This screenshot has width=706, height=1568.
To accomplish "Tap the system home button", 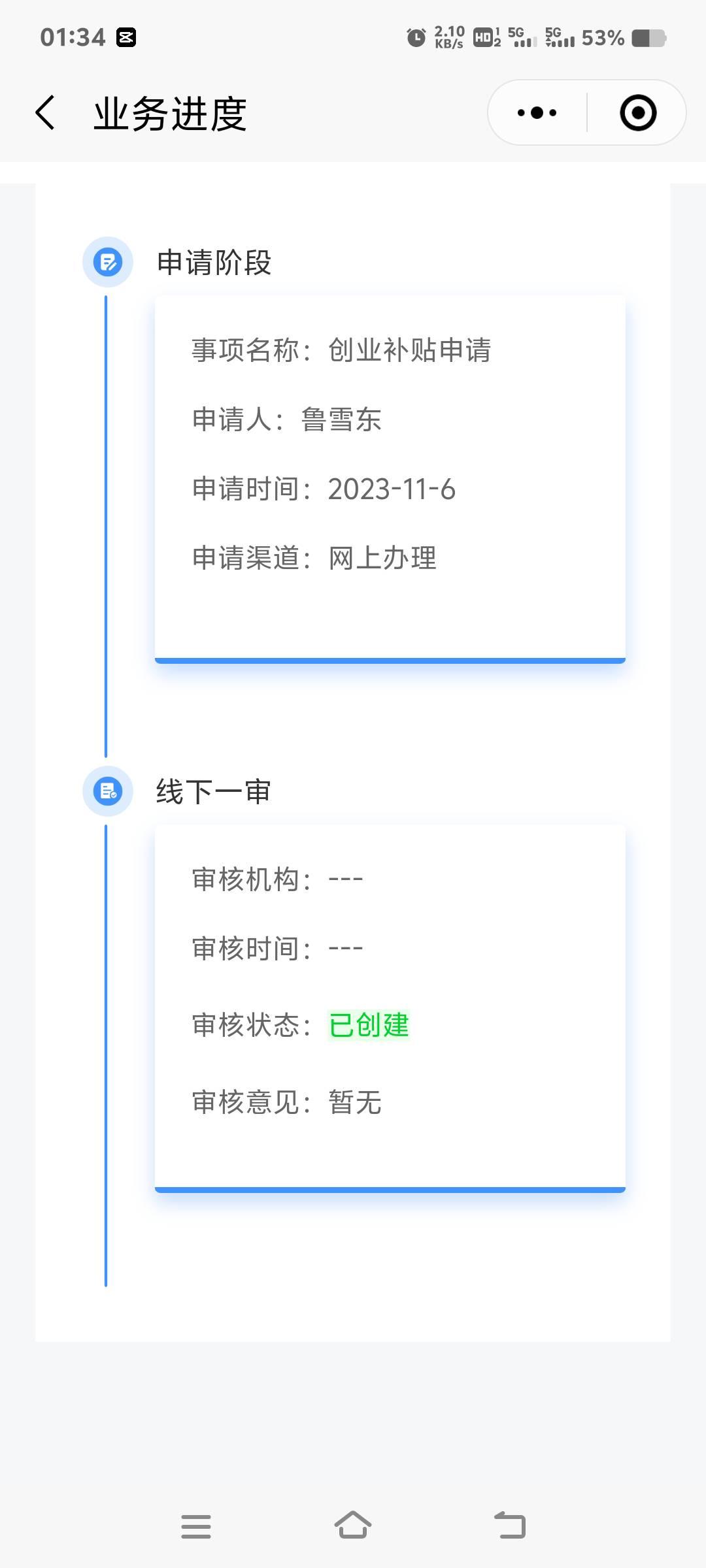I will pyautogui.click(x=353, y=1526).
